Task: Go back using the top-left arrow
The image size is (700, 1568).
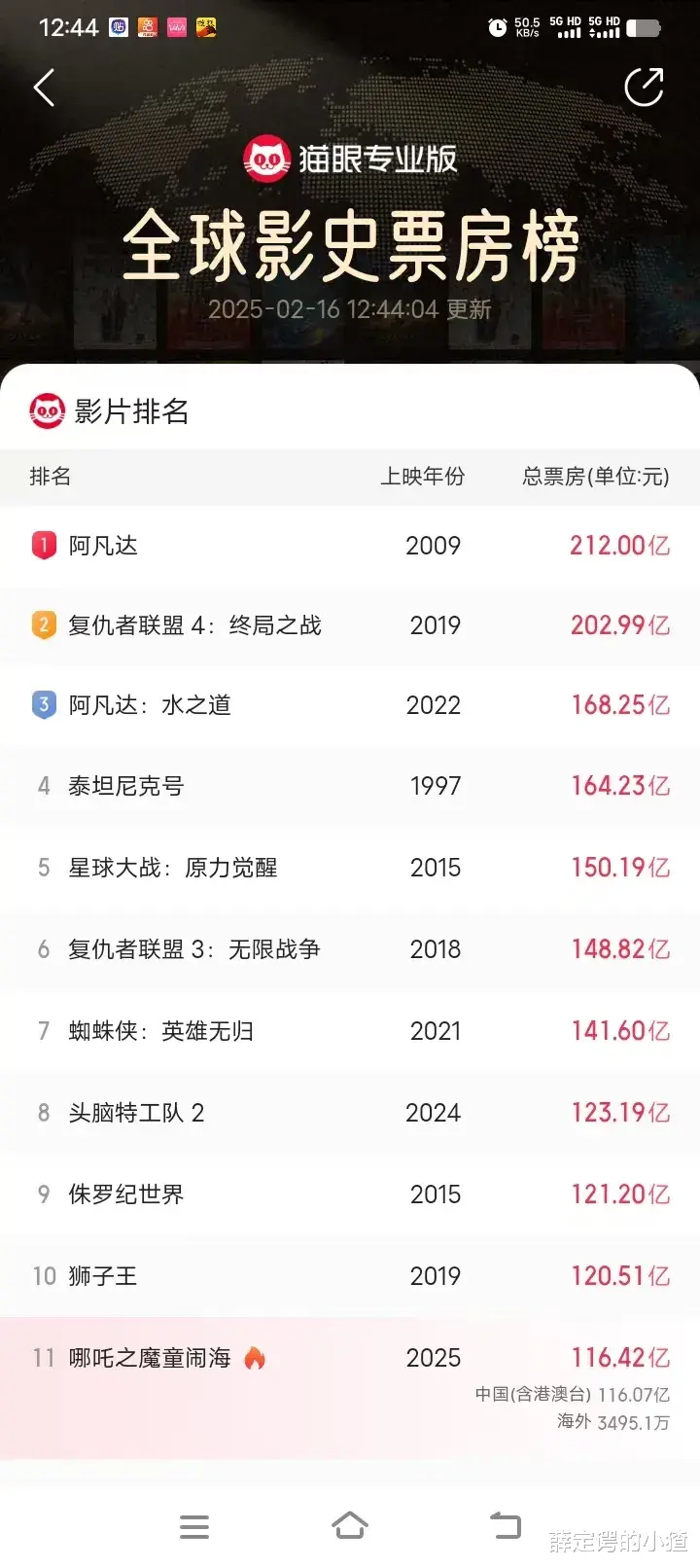Action: 45,88
